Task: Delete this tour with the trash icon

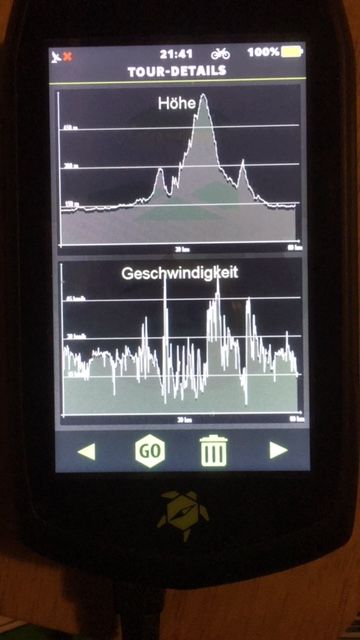Action: pyautogui.click(x=213, y=451)
